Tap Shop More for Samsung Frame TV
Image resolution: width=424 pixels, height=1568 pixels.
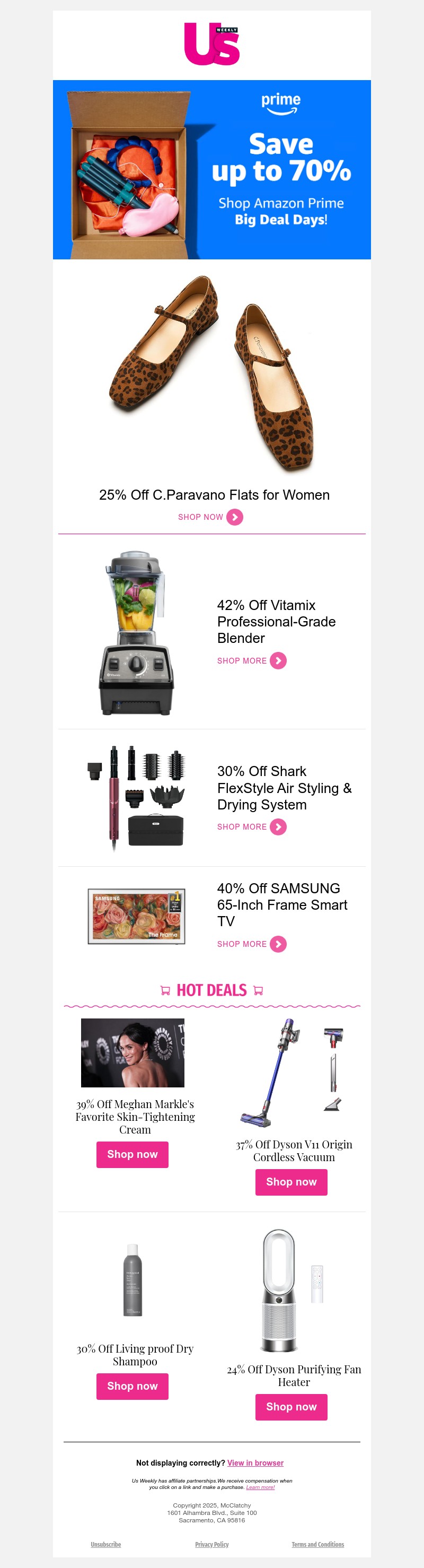[x=251, y=944]
